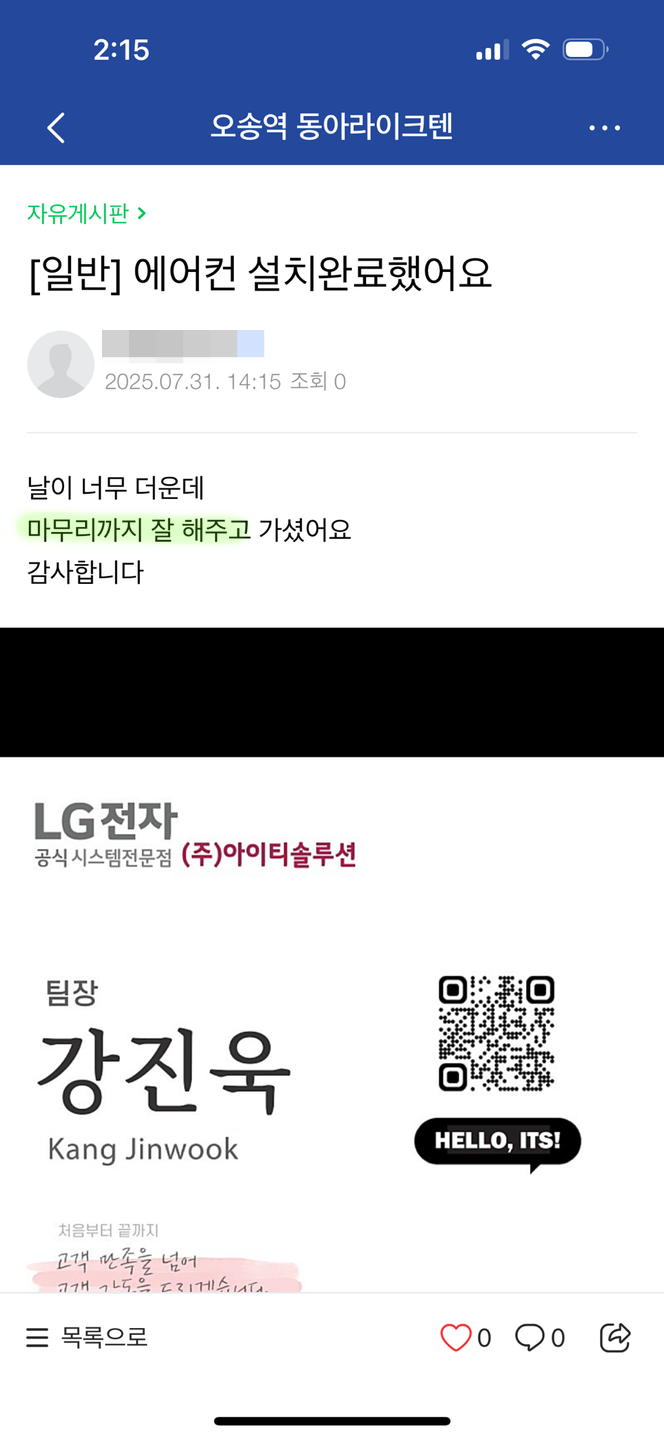Return to the list via 목록으로

click(87, 1337)
